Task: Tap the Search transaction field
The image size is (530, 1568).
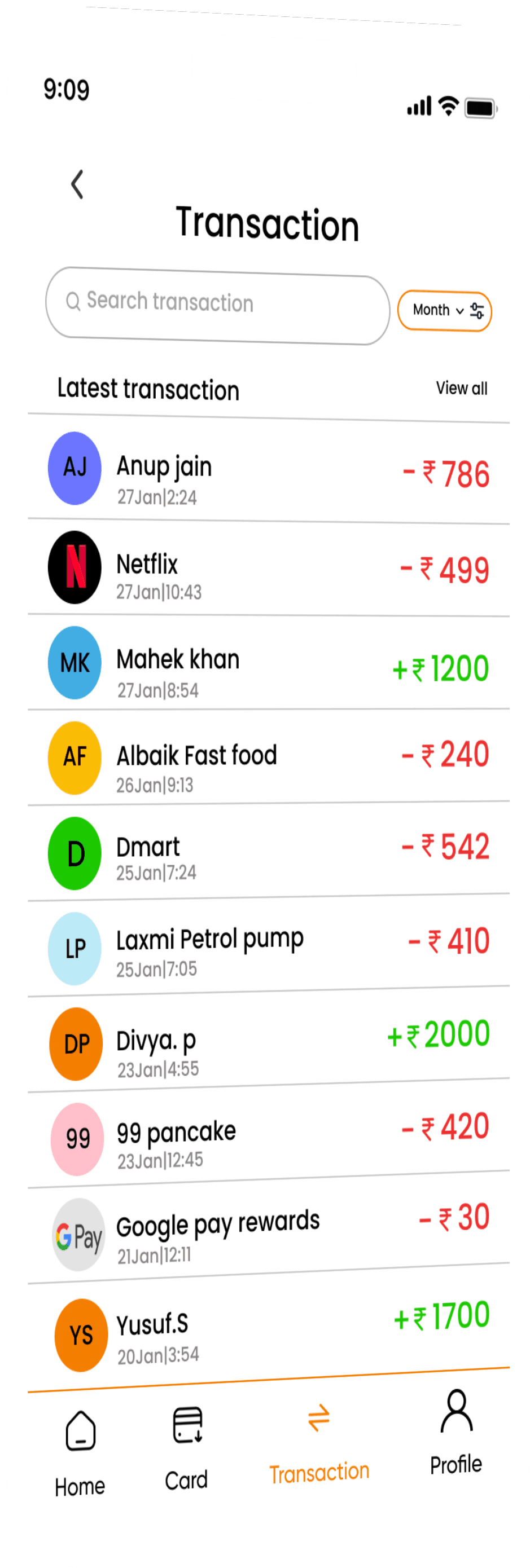Action: click(217, 306)
